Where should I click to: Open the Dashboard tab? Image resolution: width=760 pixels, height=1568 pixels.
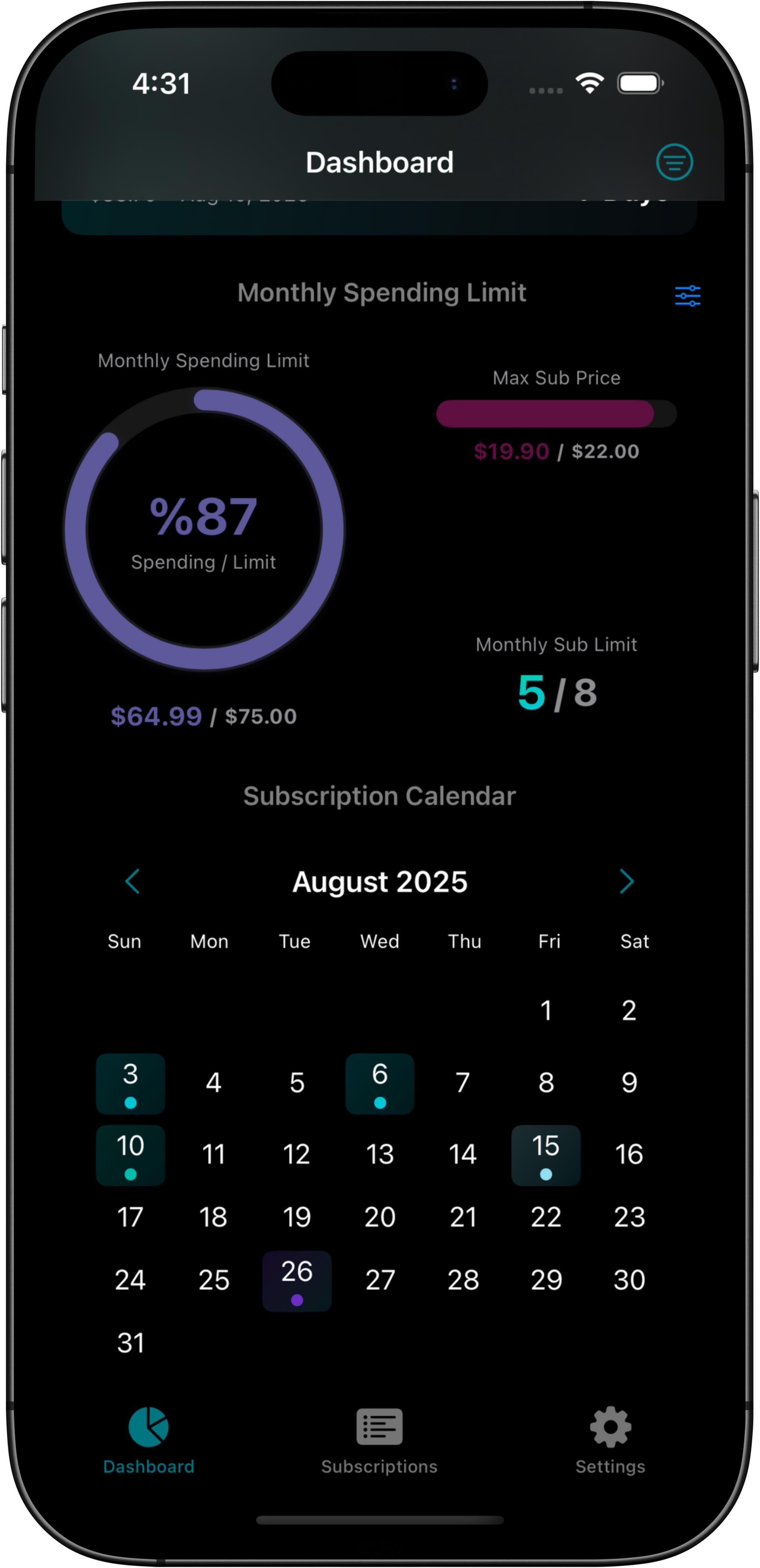[148, 1440]
